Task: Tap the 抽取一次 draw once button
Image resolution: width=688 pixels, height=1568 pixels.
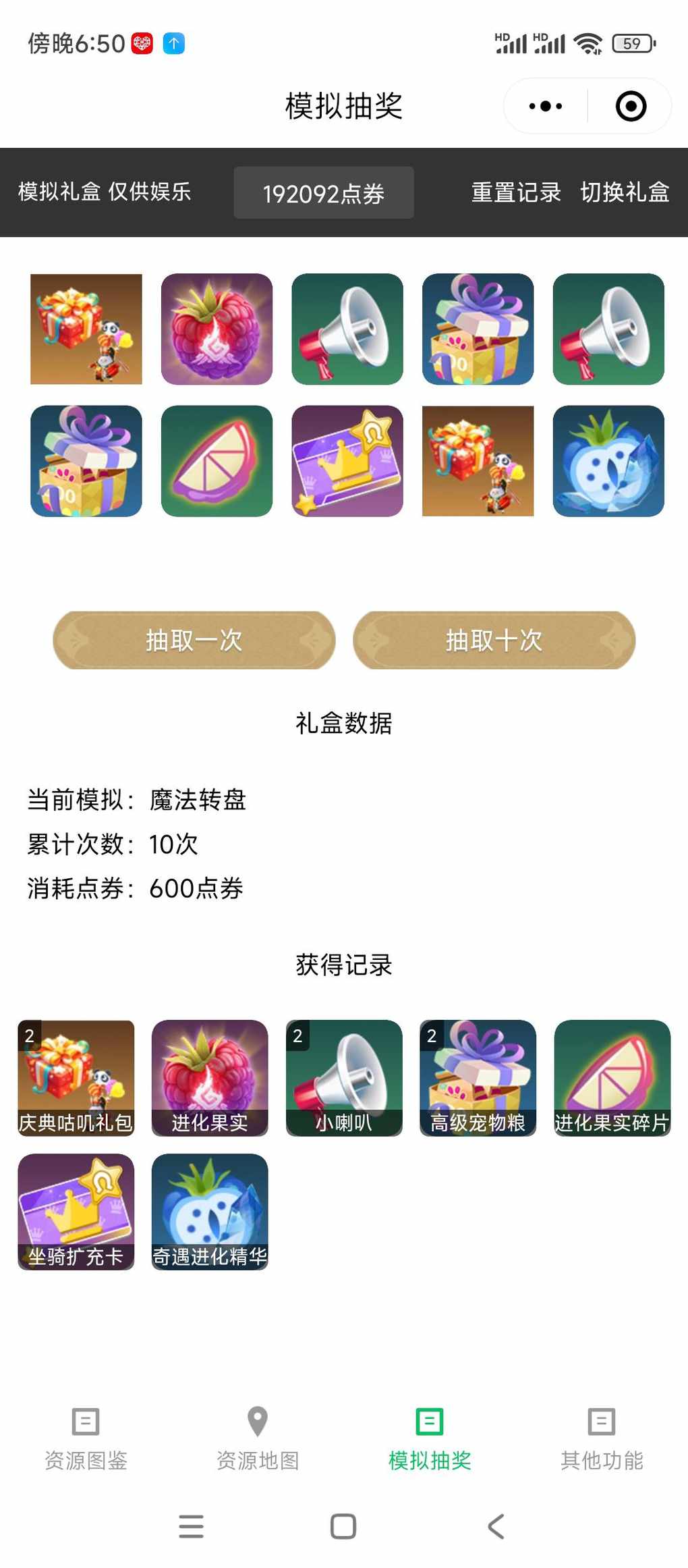Action: [194, 640]
